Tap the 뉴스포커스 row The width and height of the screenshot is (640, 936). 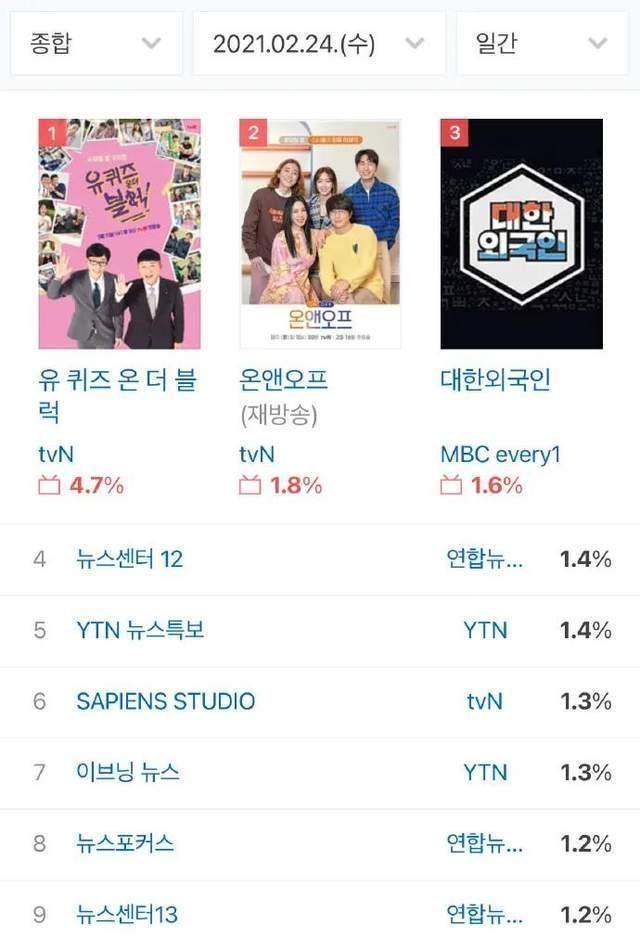pos(125,843)
